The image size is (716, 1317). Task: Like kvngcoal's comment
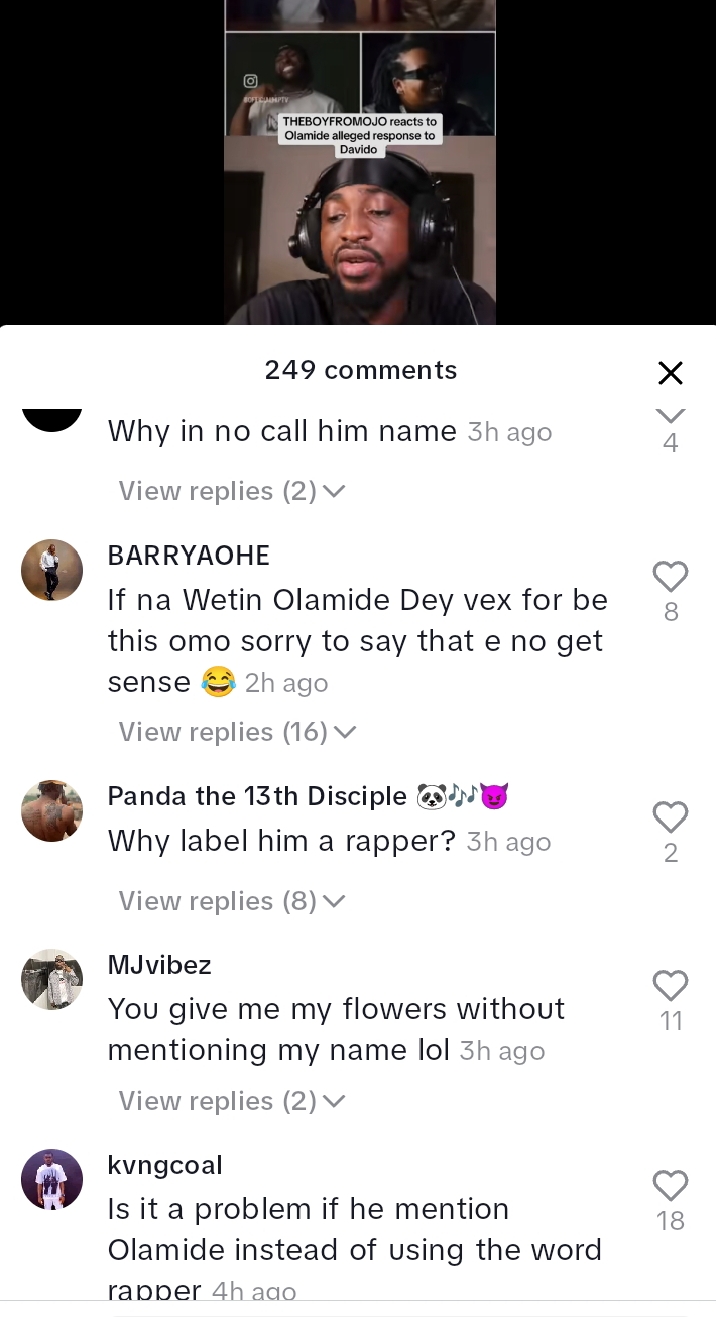coord(670,1185)
